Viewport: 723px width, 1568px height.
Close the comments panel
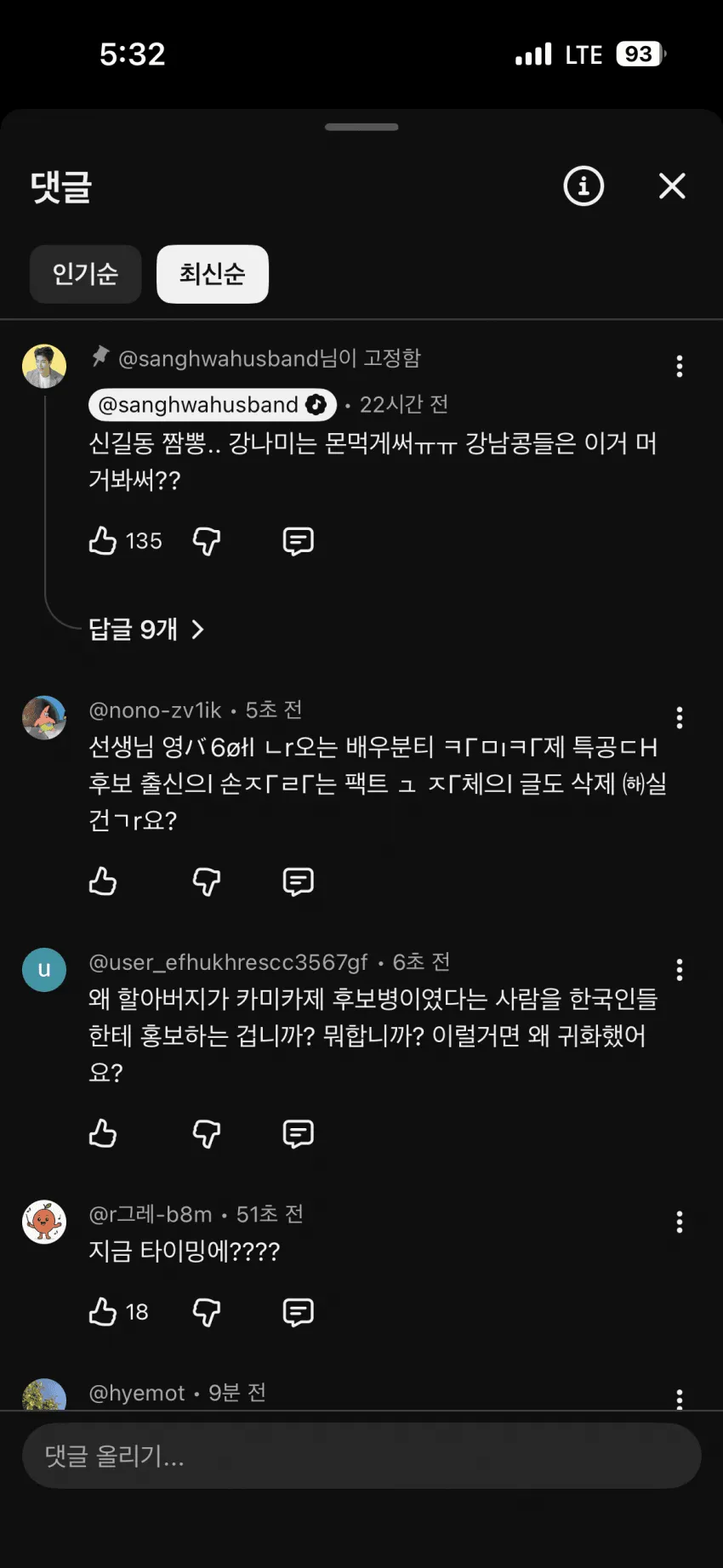672,185
